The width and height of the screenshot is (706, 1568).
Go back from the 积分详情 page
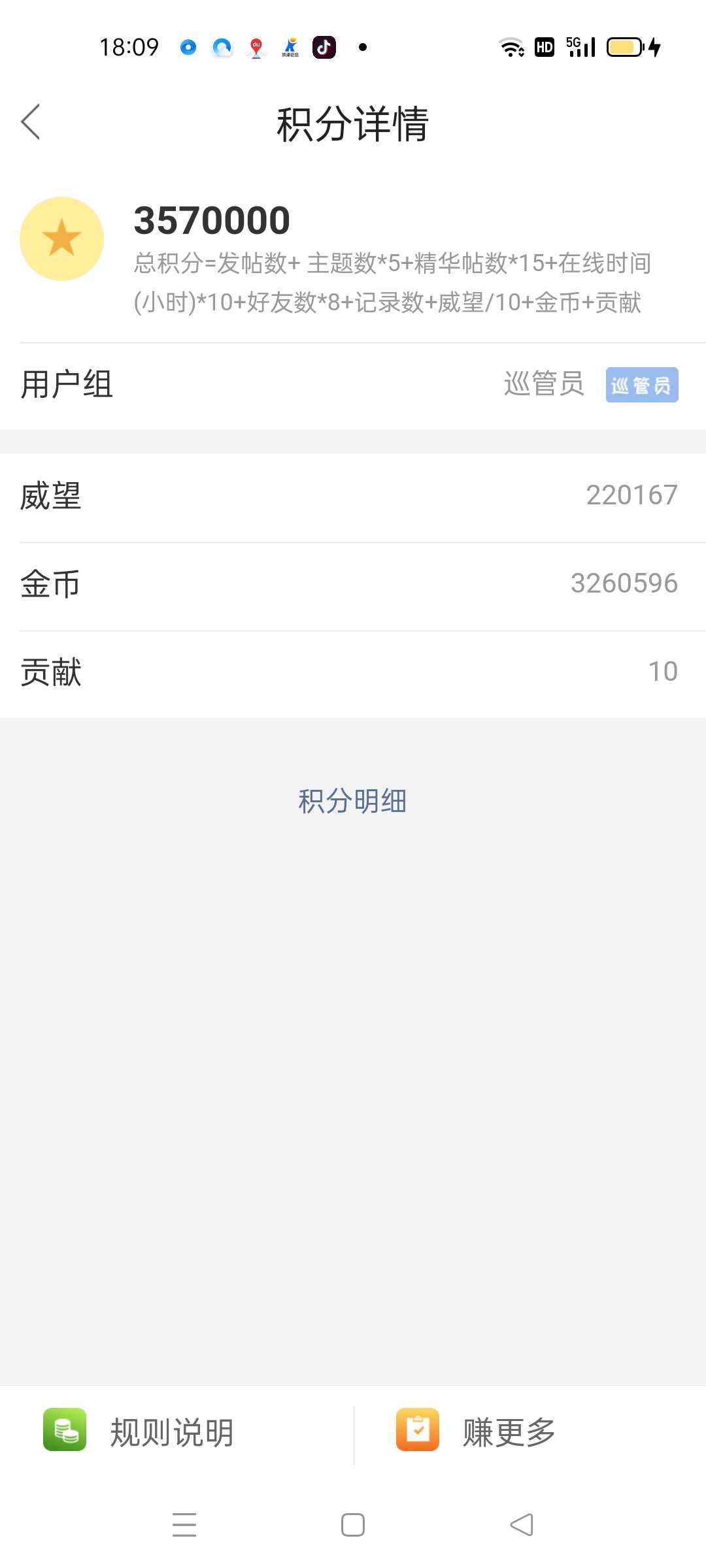pyautogui.click(x=31, y=122)
